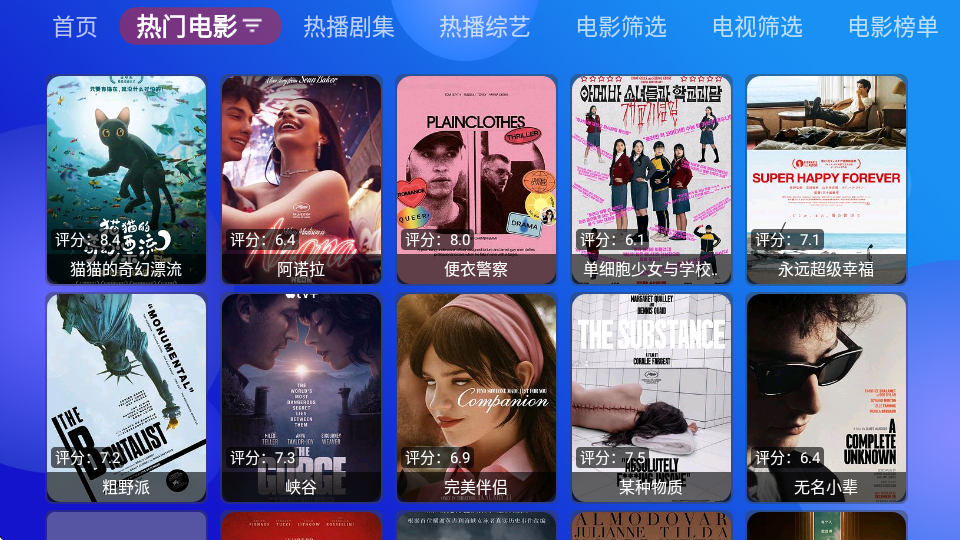Viewport: 960px width, 540px height.
Task: Switch to 电影榜单 tab
Action: (893, 27)
